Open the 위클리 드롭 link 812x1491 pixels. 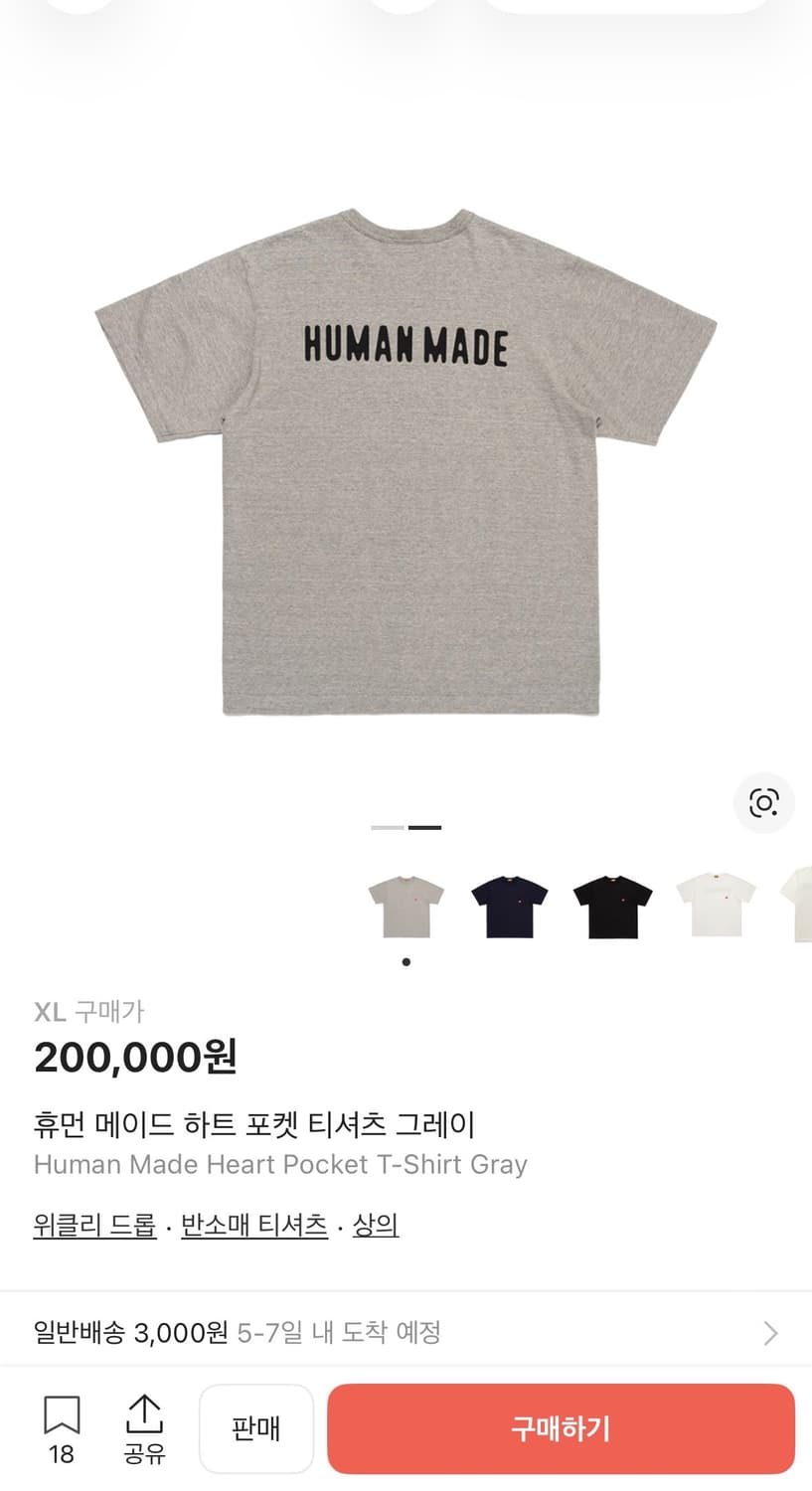tap(94, 1225)
